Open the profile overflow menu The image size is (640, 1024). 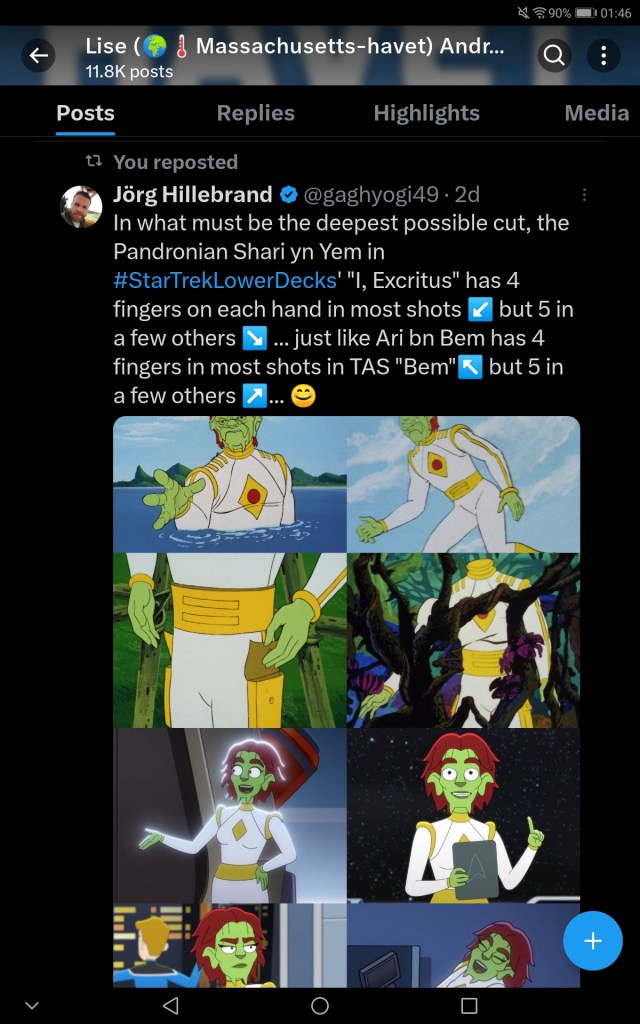tap(603, 56)
